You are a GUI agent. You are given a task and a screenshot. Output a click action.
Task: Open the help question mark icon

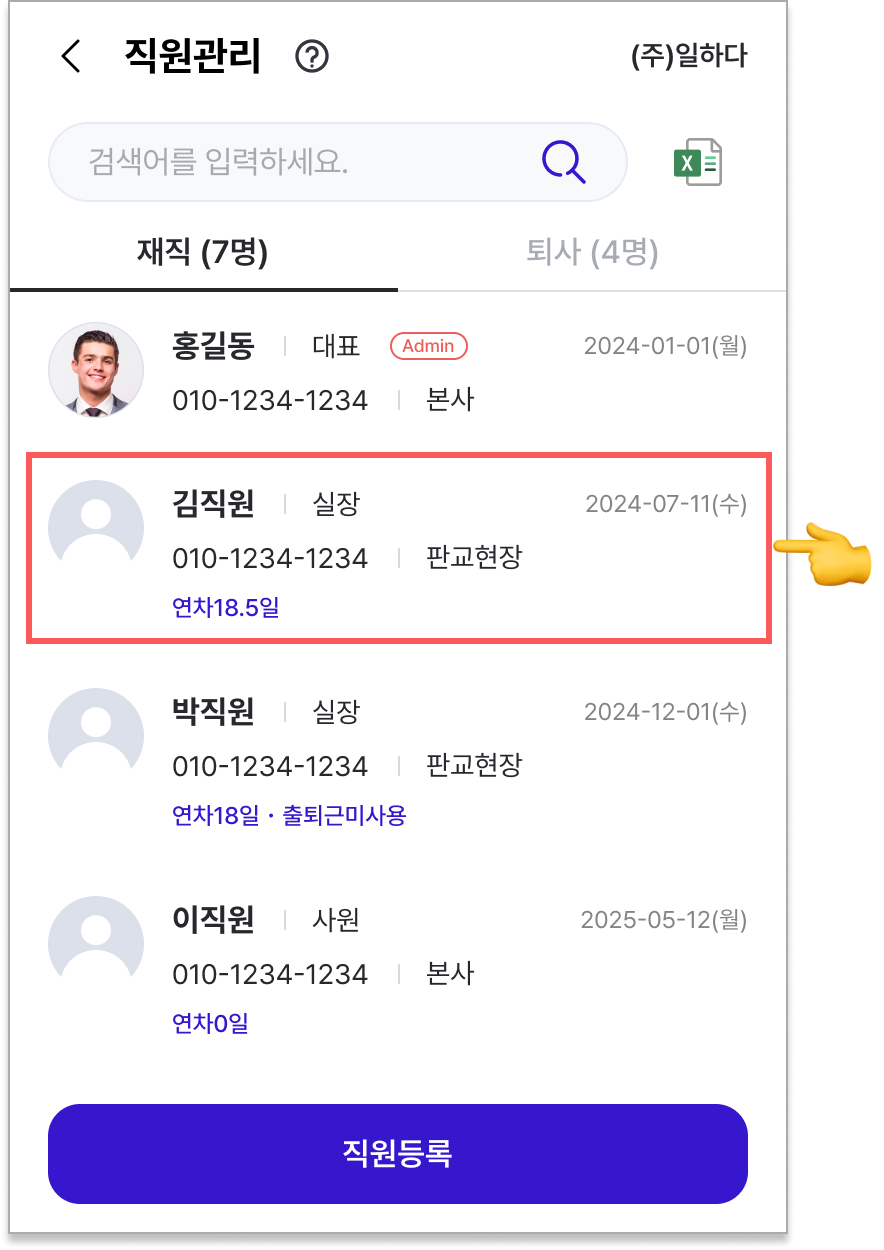tap(312, 56)
